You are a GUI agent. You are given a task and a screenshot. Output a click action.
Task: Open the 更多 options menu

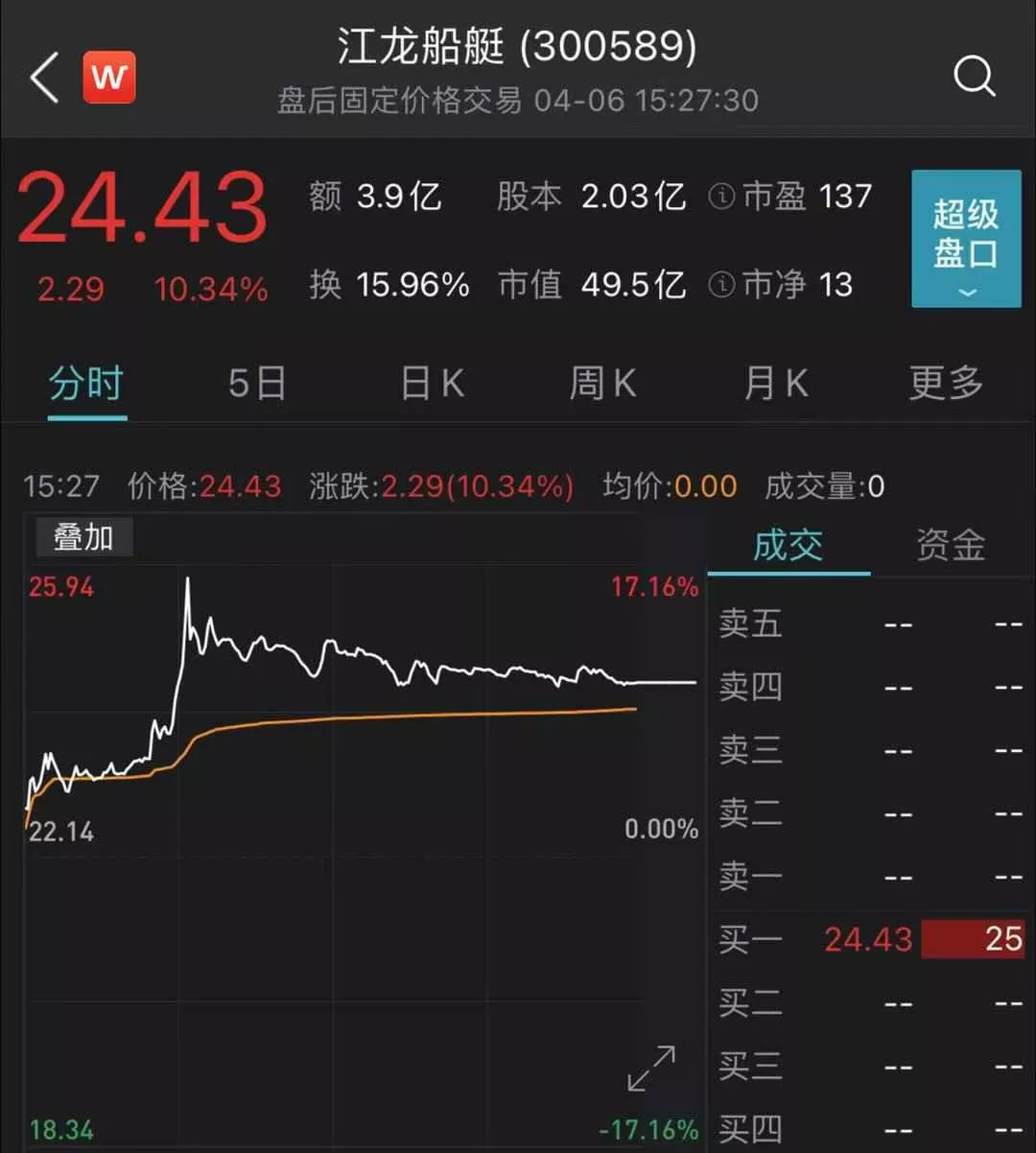946,382
